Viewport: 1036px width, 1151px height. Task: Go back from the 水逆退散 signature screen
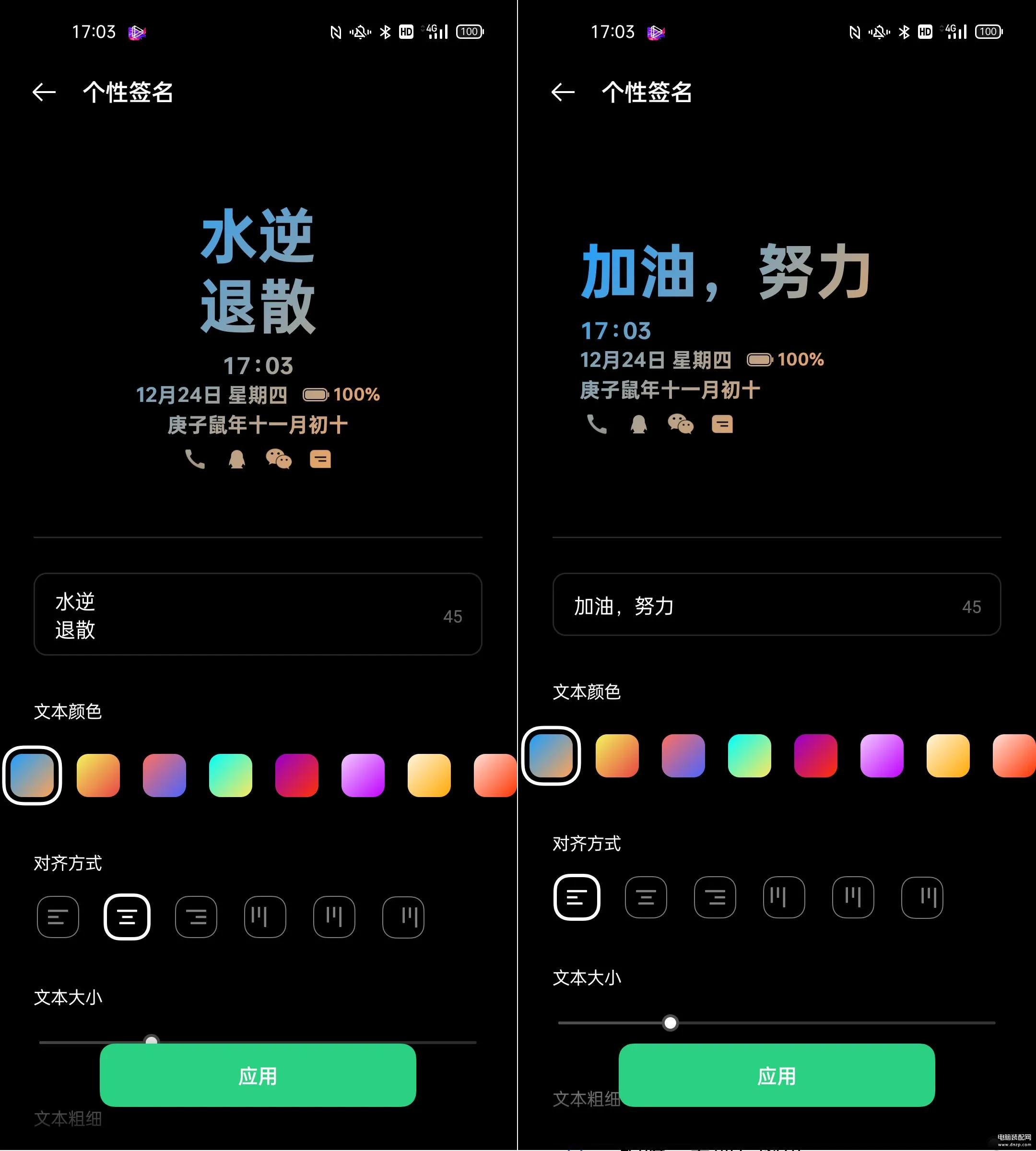[44, 92]
